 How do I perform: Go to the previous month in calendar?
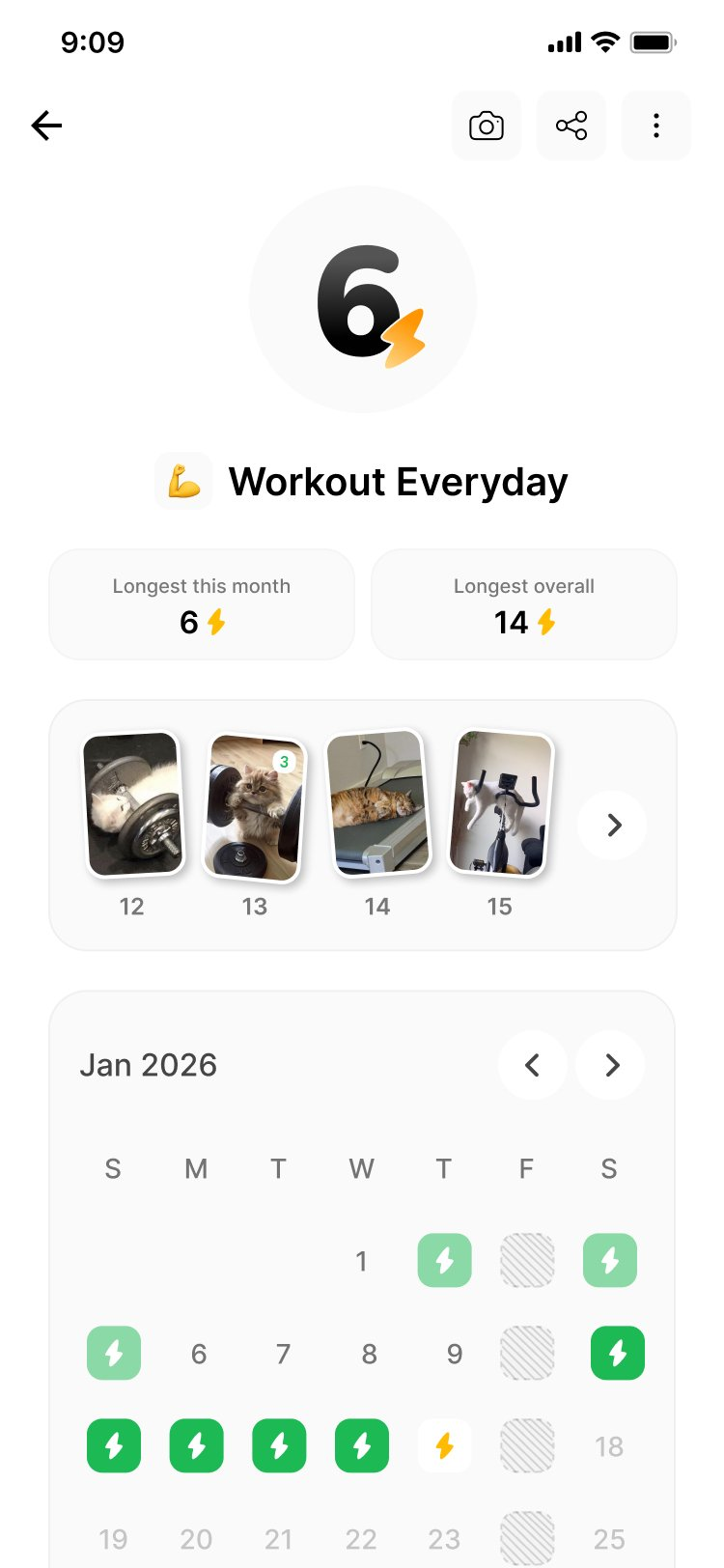click(x=532, y=1065)
